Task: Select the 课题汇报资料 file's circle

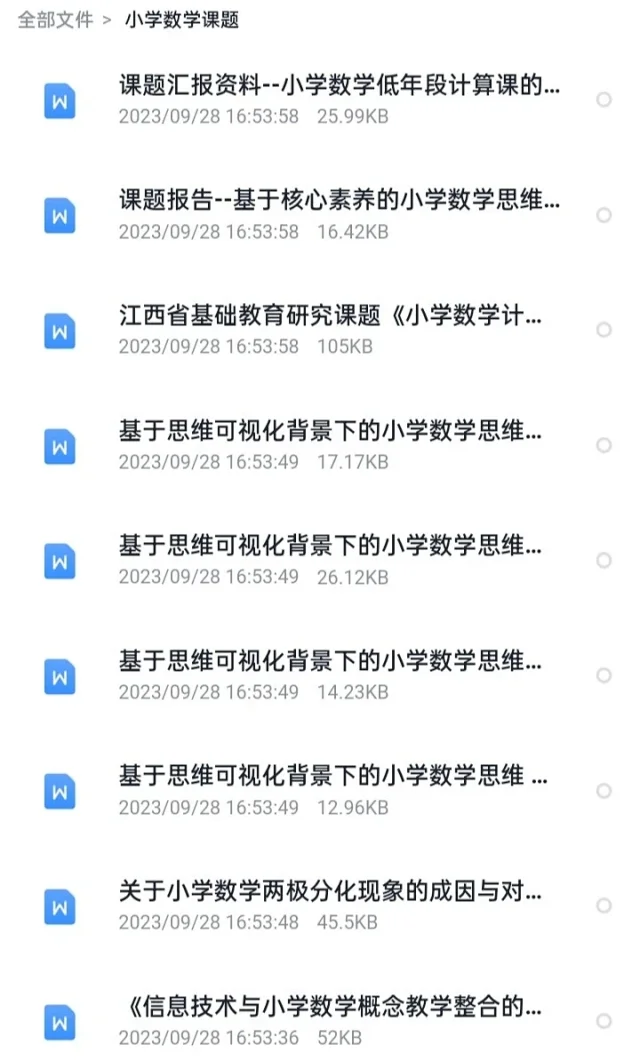Action: click(603, 99)
